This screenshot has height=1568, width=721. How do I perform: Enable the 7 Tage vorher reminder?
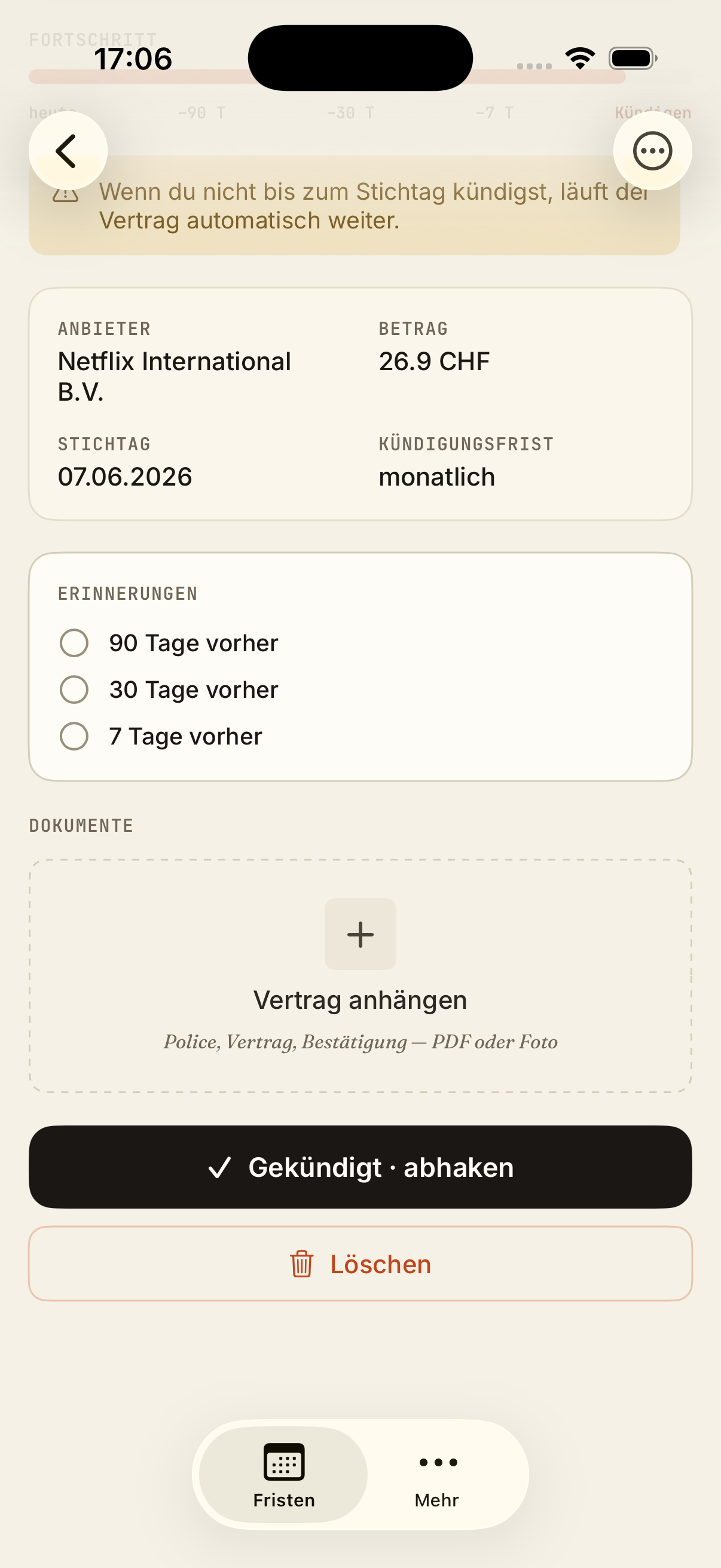click(x=74, y=736)
